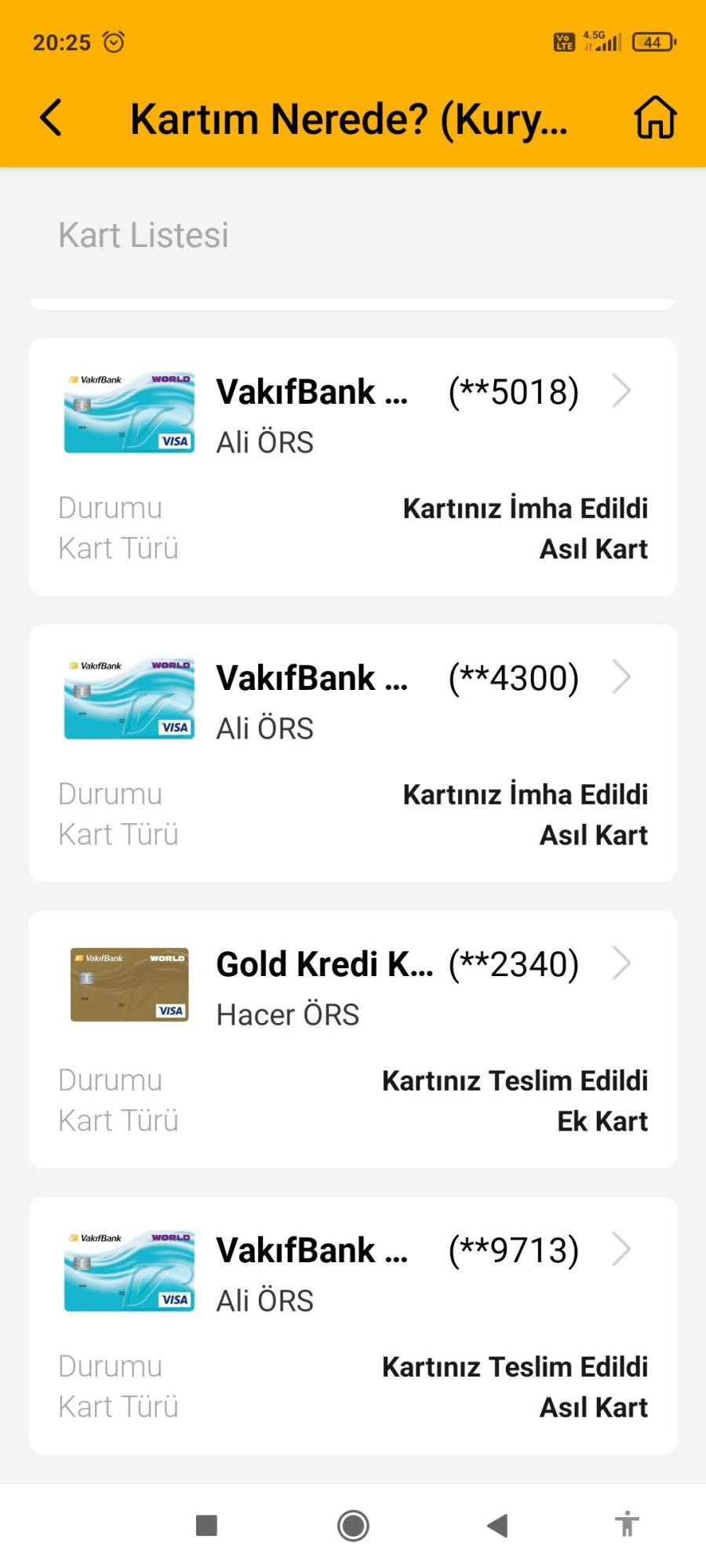This screenshot has width=706, height=1568.
Task: Tap the alarm clock status bar icon
Action: pyautogui.click(x=112, y=42)
